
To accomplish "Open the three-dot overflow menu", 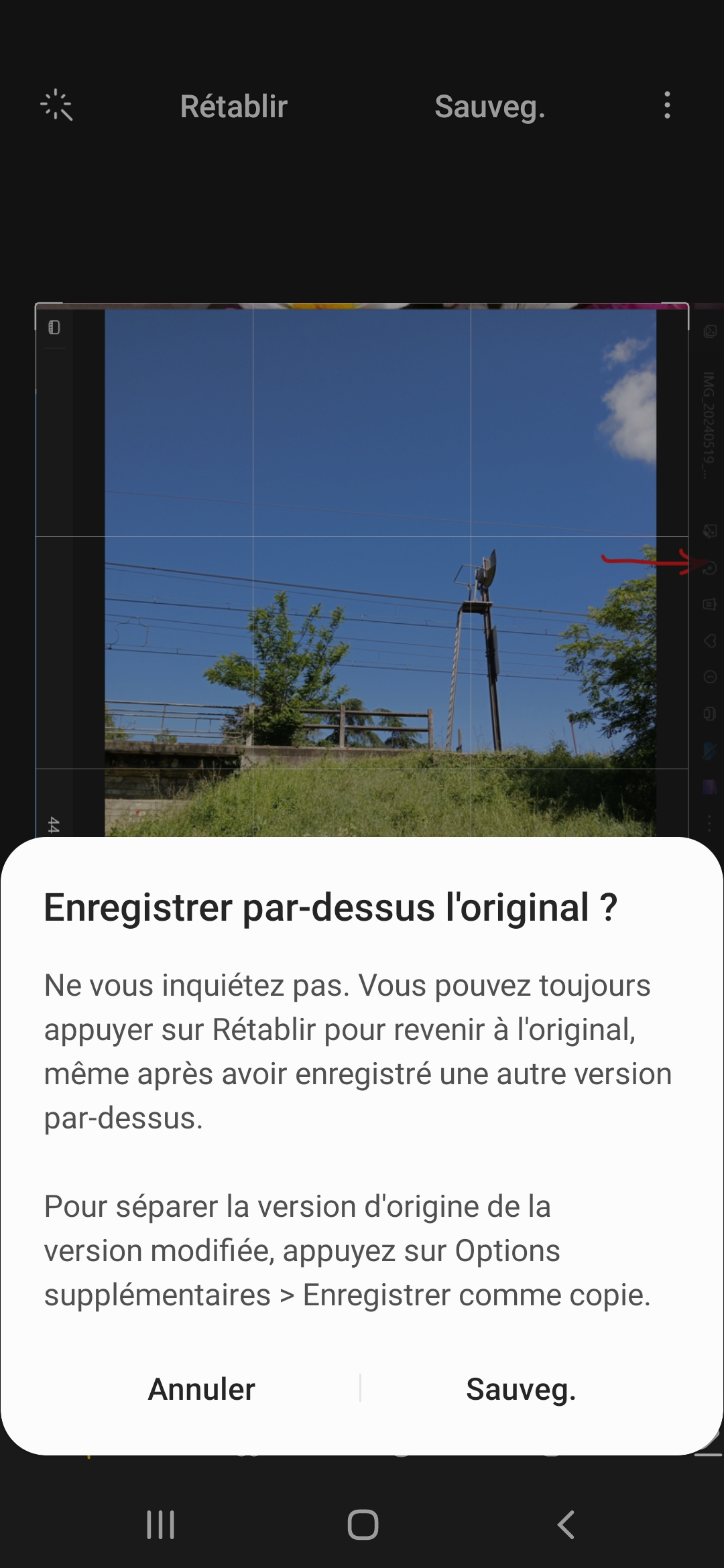I will tap(666, 106).
